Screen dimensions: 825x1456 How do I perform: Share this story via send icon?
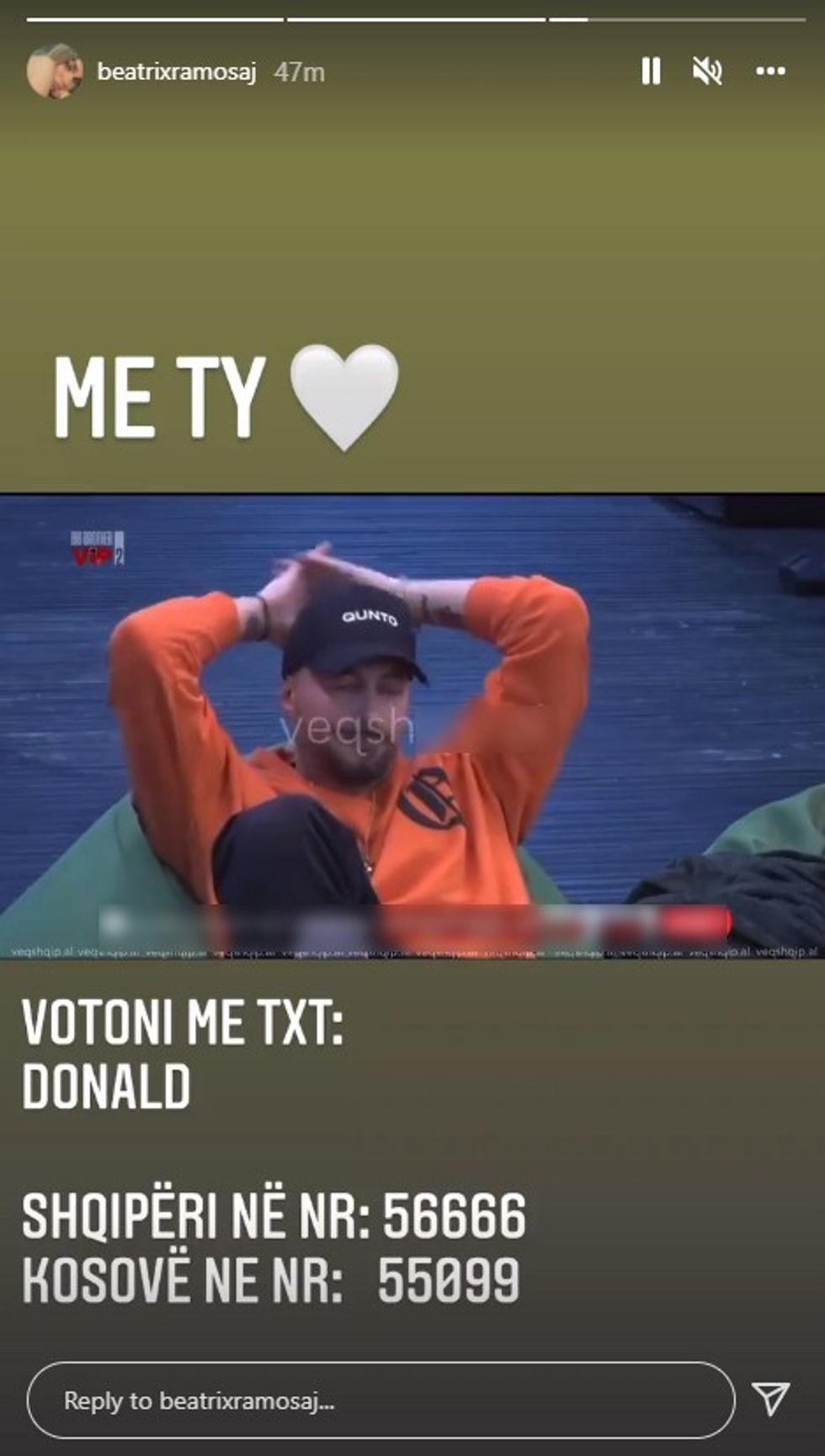tap(771, 1399)
